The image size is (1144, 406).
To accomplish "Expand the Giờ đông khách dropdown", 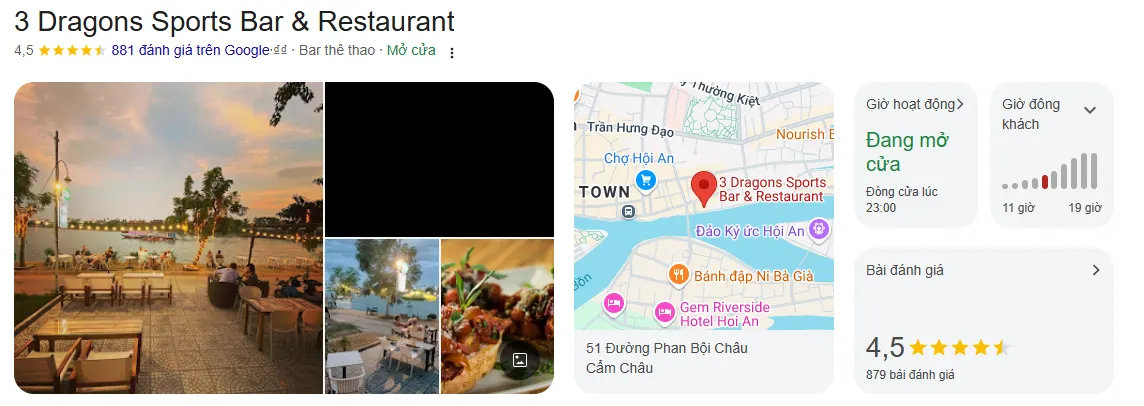I will 1090,110.
